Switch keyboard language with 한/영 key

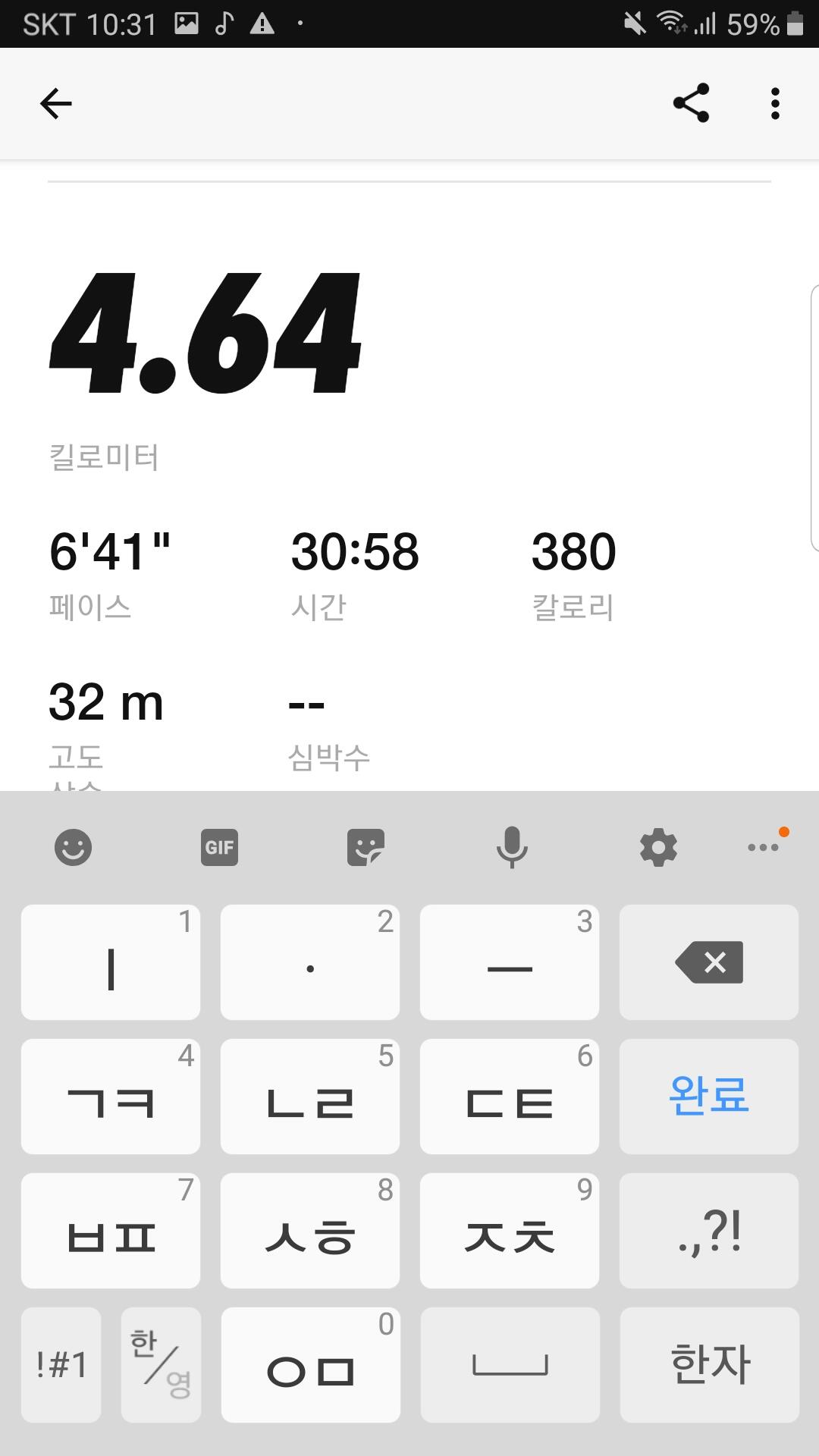161,1364
